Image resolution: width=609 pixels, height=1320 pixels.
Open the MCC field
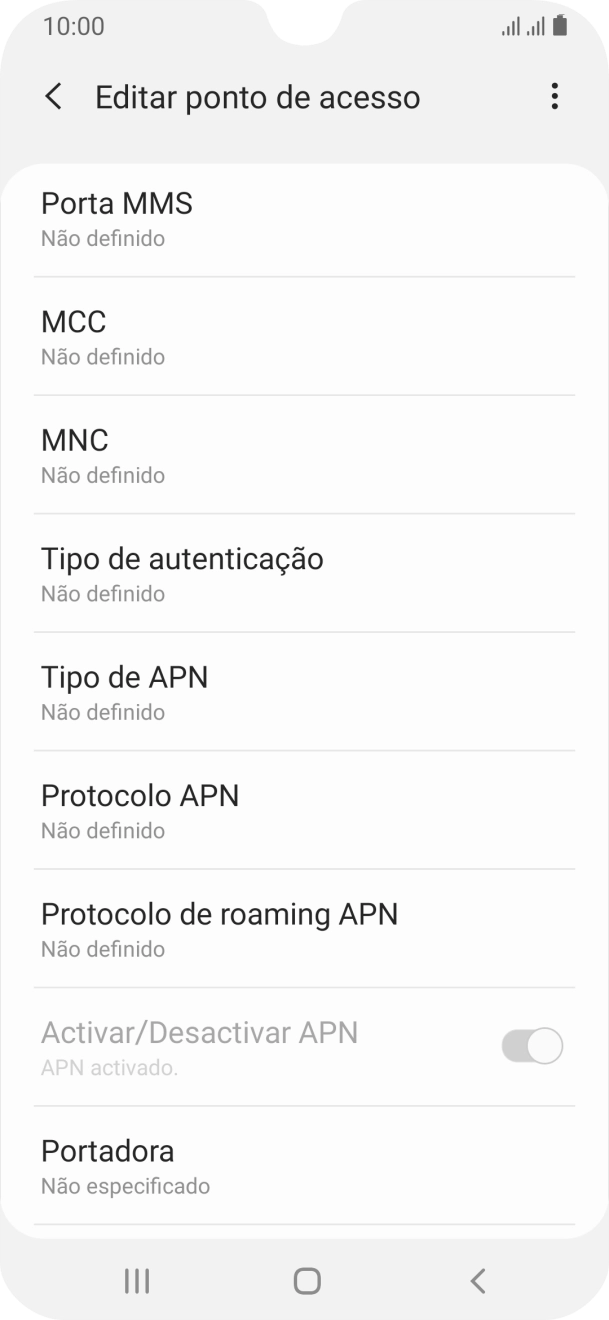(x=304, y=337)
